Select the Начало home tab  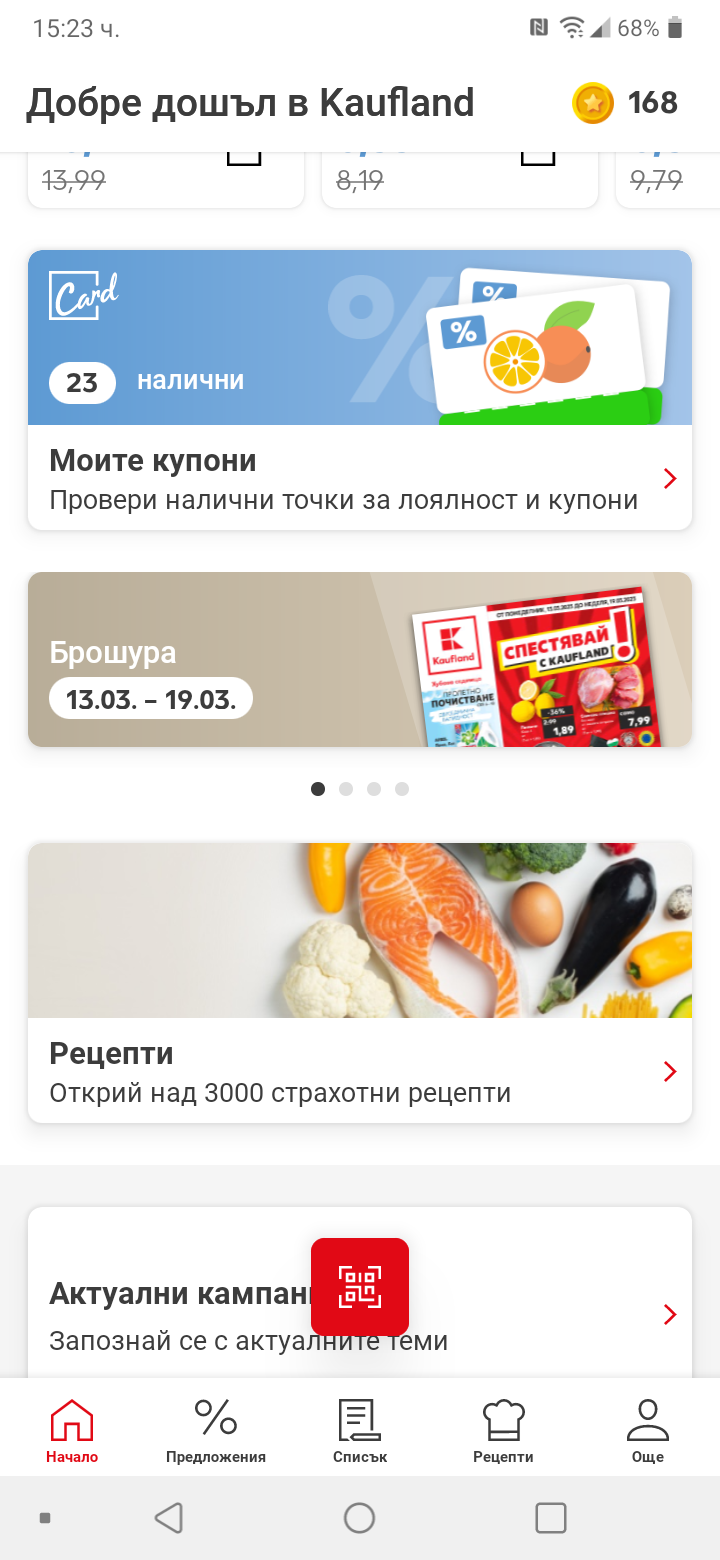pos(72,1430)
